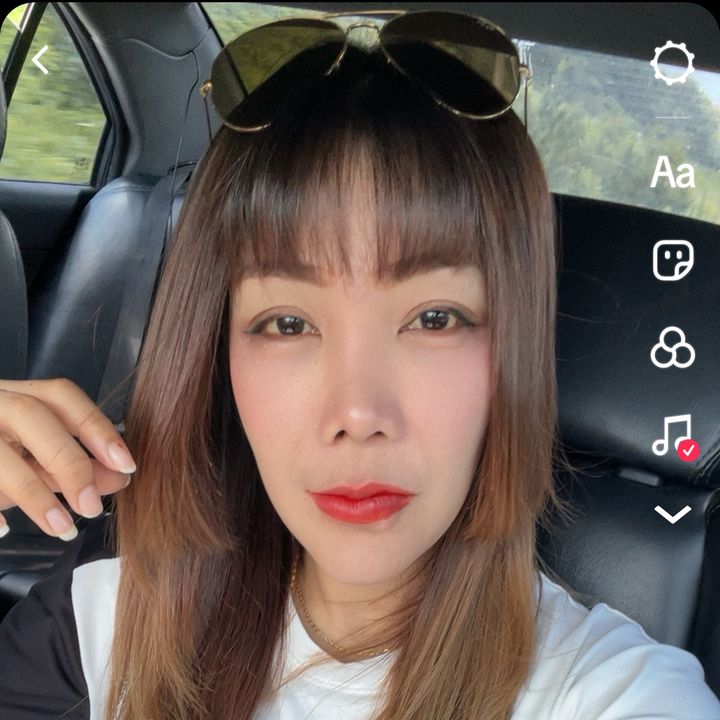Go back using the top-left arrow
720x720 pixels.
[x=40, y=60]
